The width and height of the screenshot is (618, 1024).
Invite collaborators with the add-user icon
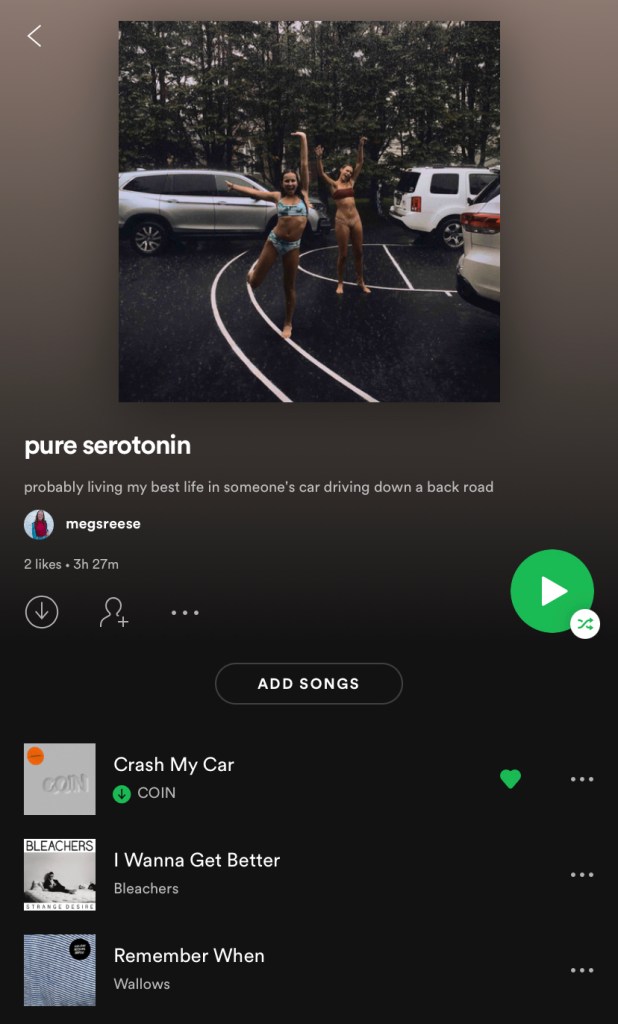tap(114, 612)
